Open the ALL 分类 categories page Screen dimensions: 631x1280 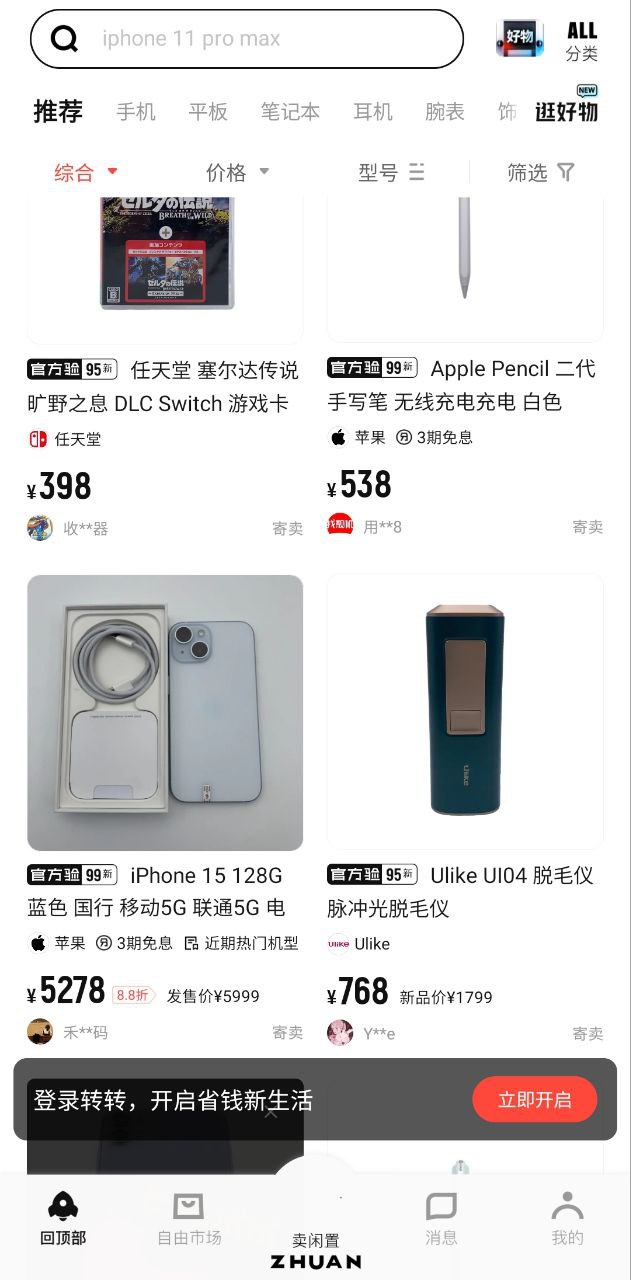(x=581, y=41)
